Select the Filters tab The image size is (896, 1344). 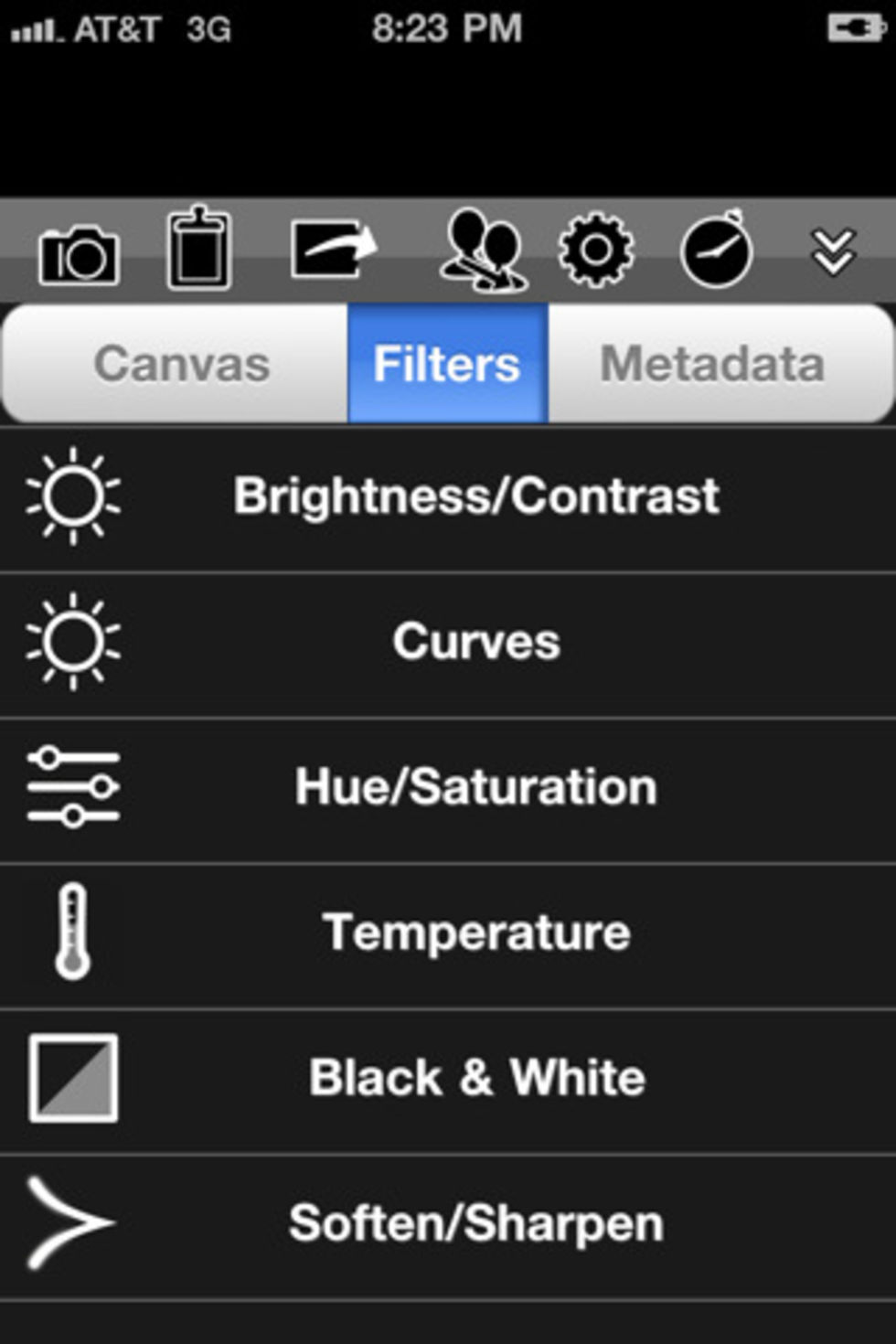point(447,364)
